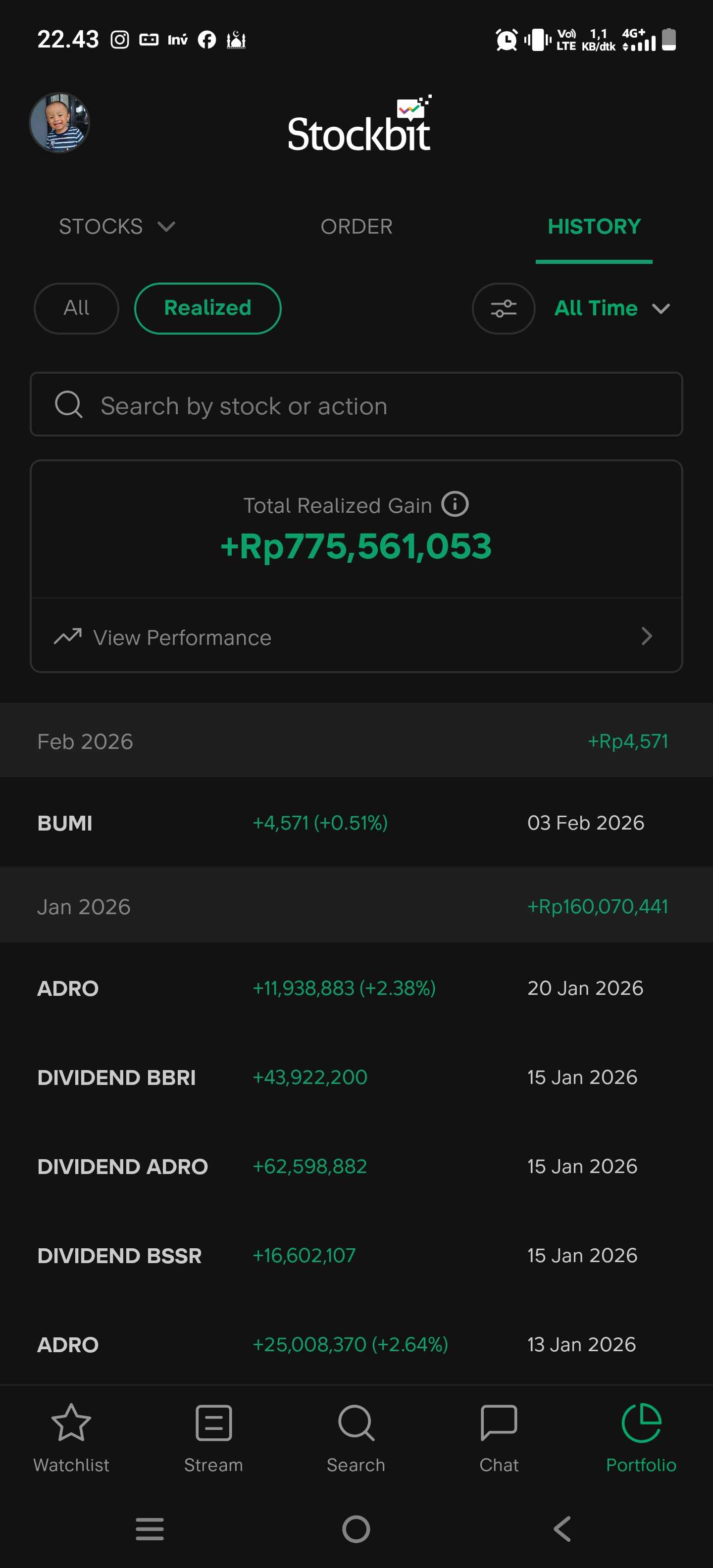Switch to the Stream tab

(214, 1438)
